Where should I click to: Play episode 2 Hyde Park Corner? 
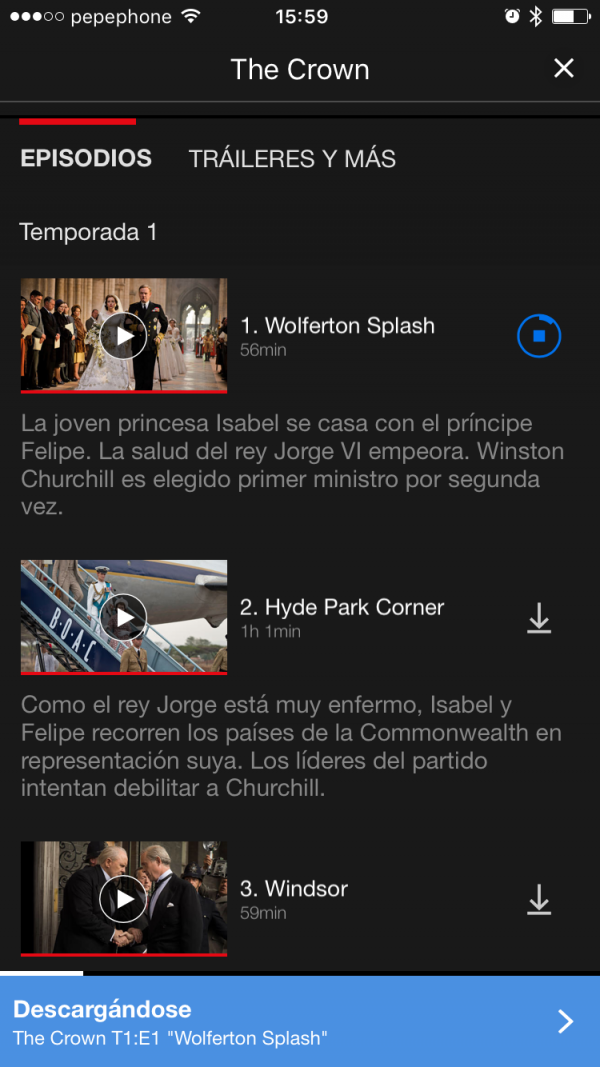click(x=124, y=617)
